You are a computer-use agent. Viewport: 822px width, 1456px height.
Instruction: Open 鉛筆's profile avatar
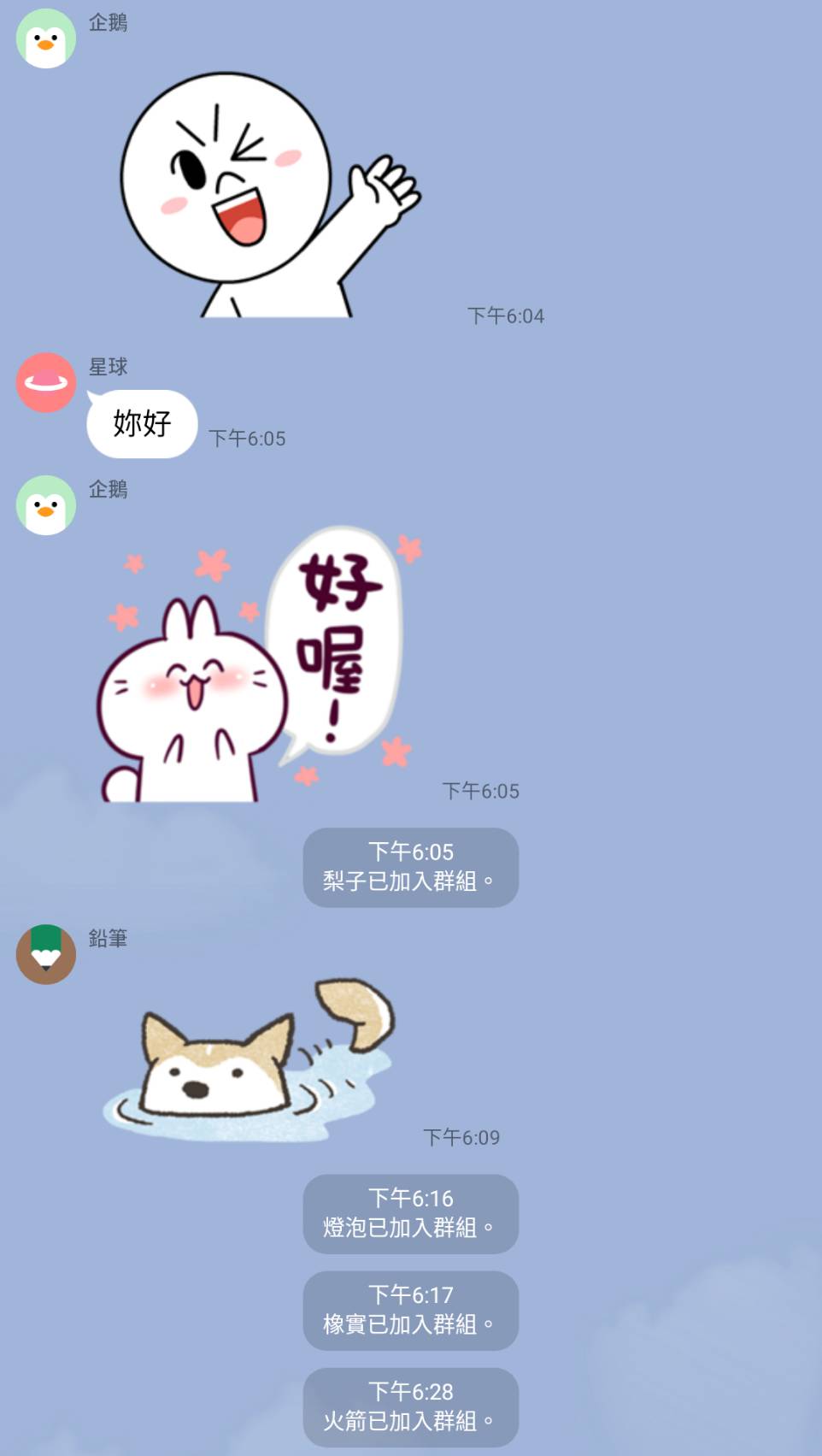click(x=46, y=954)
